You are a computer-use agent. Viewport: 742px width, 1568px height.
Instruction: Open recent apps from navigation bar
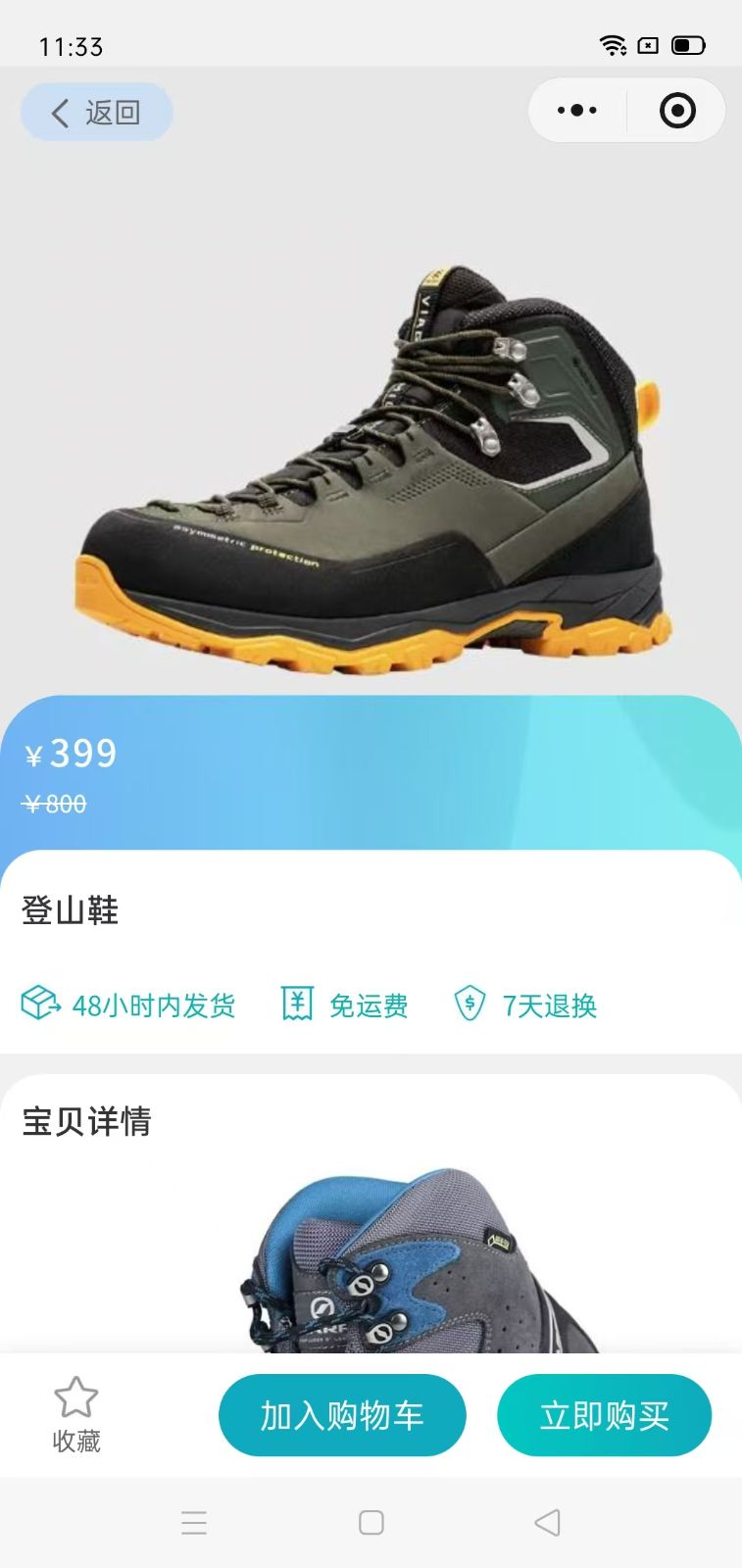194,1522
